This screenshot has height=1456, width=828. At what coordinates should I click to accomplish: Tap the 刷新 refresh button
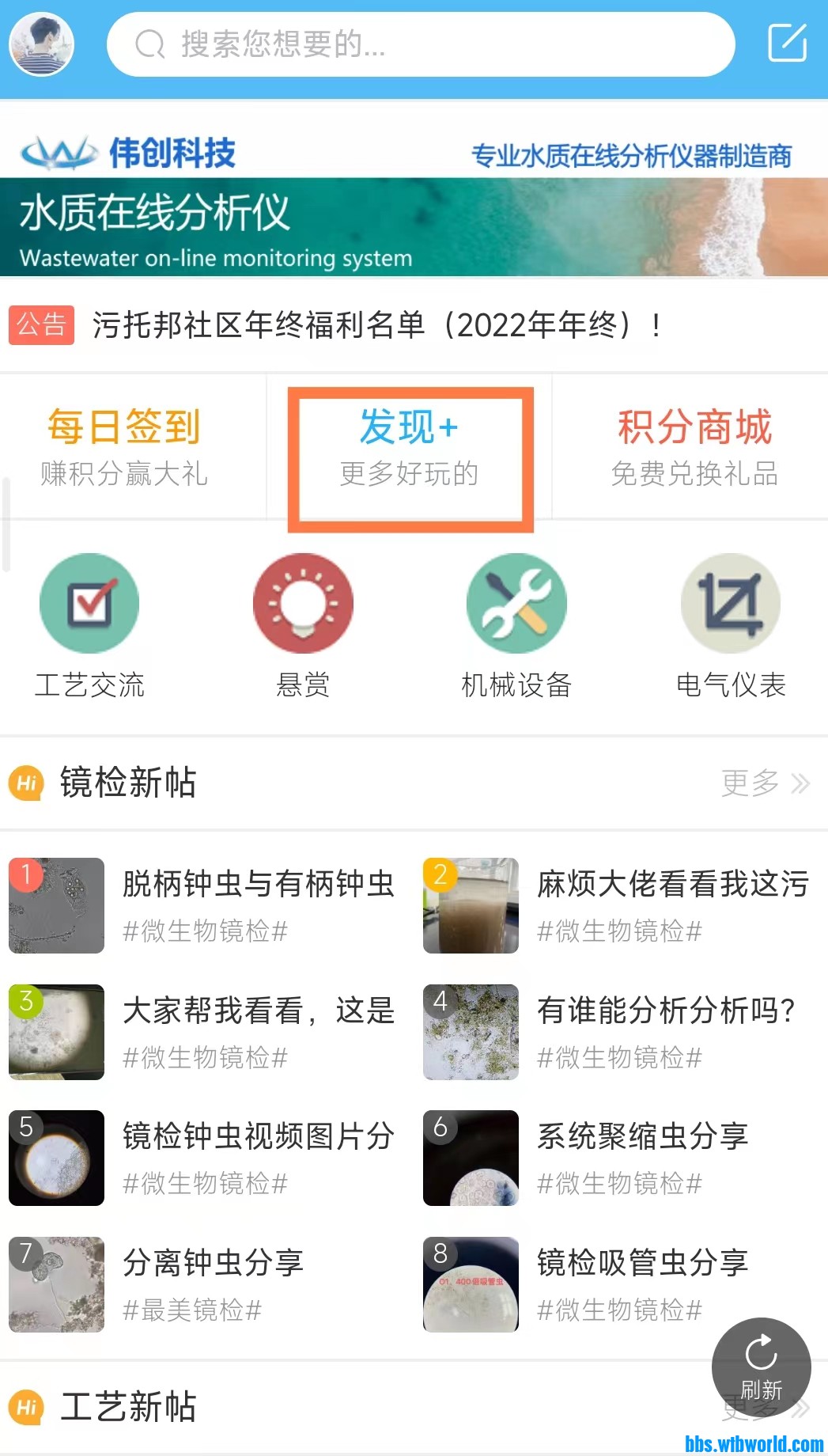pos(761,1366)
